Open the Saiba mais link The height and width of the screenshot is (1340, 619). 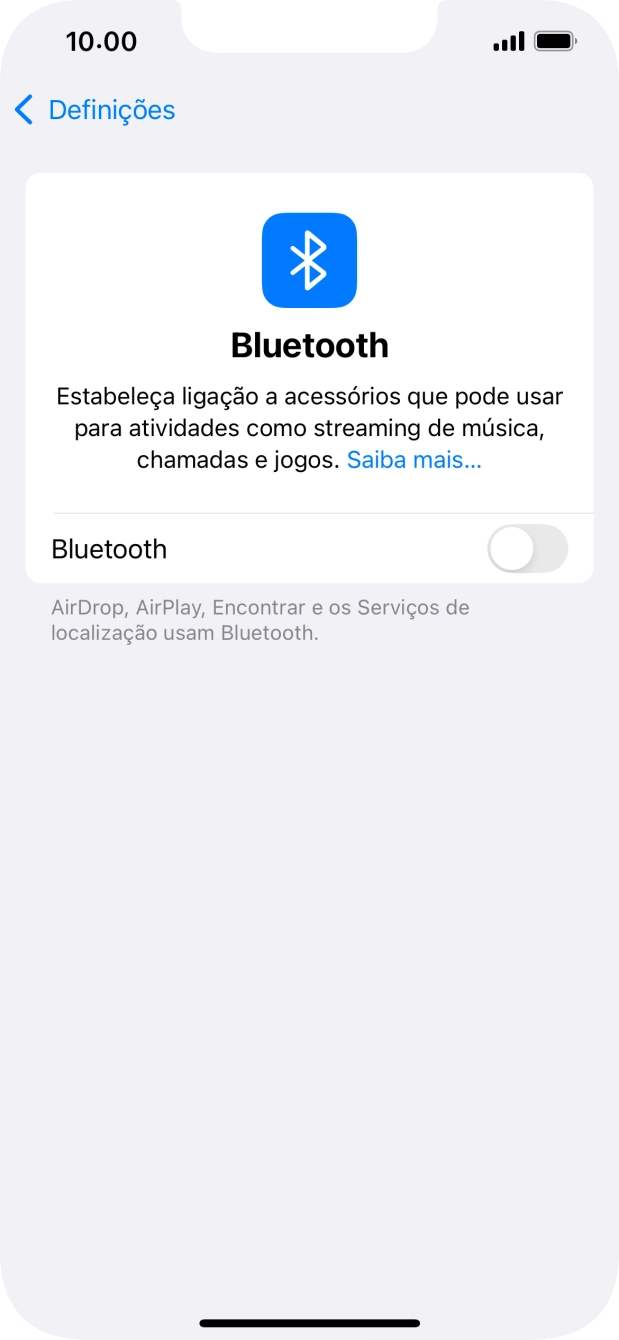[x=414, y=461]
